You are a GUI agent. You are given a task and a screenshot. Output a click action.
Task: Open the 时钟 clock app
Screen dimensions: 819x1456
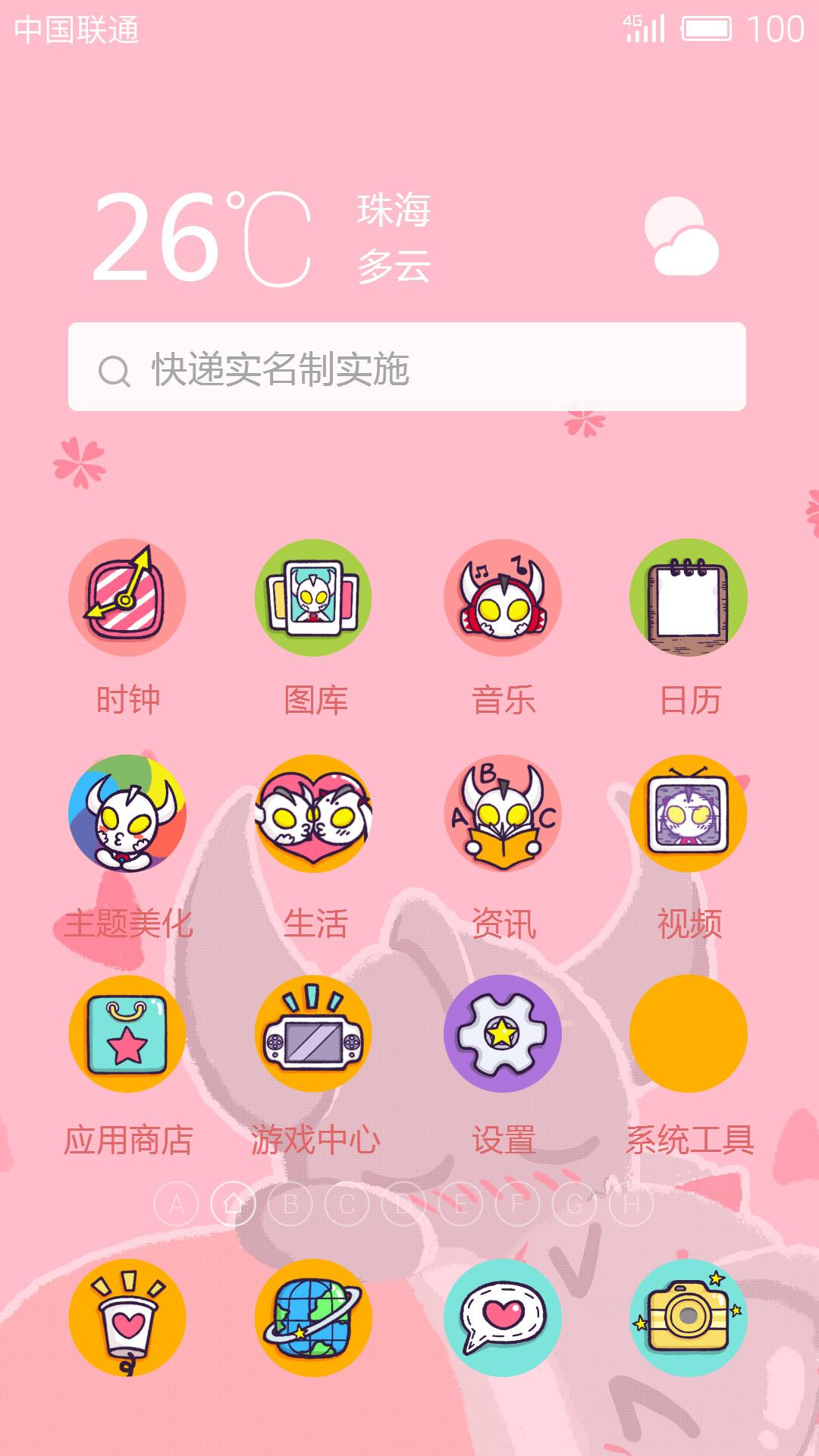pyautogui.click(x=127, y=598)
